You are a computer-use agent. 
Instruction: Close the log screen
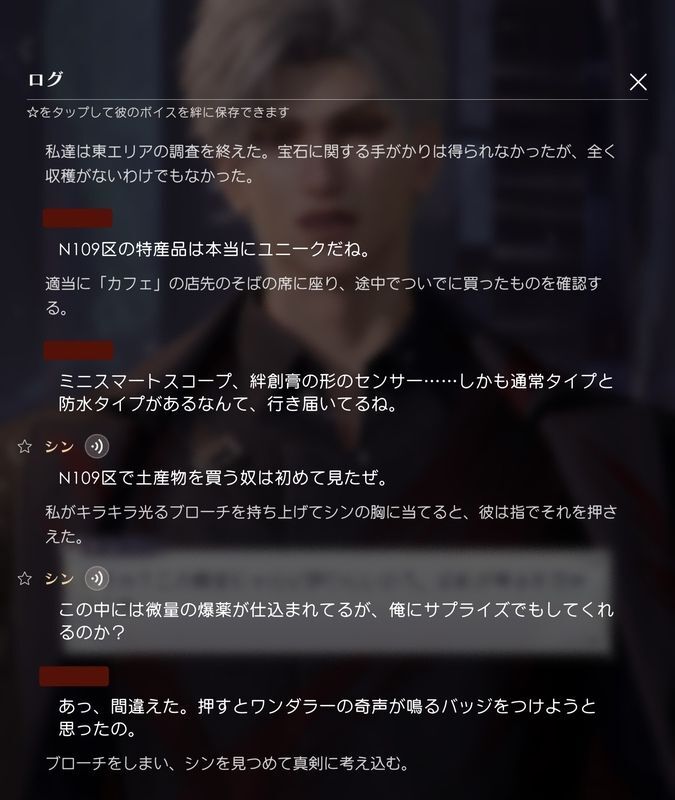click(x=638, y=82)
